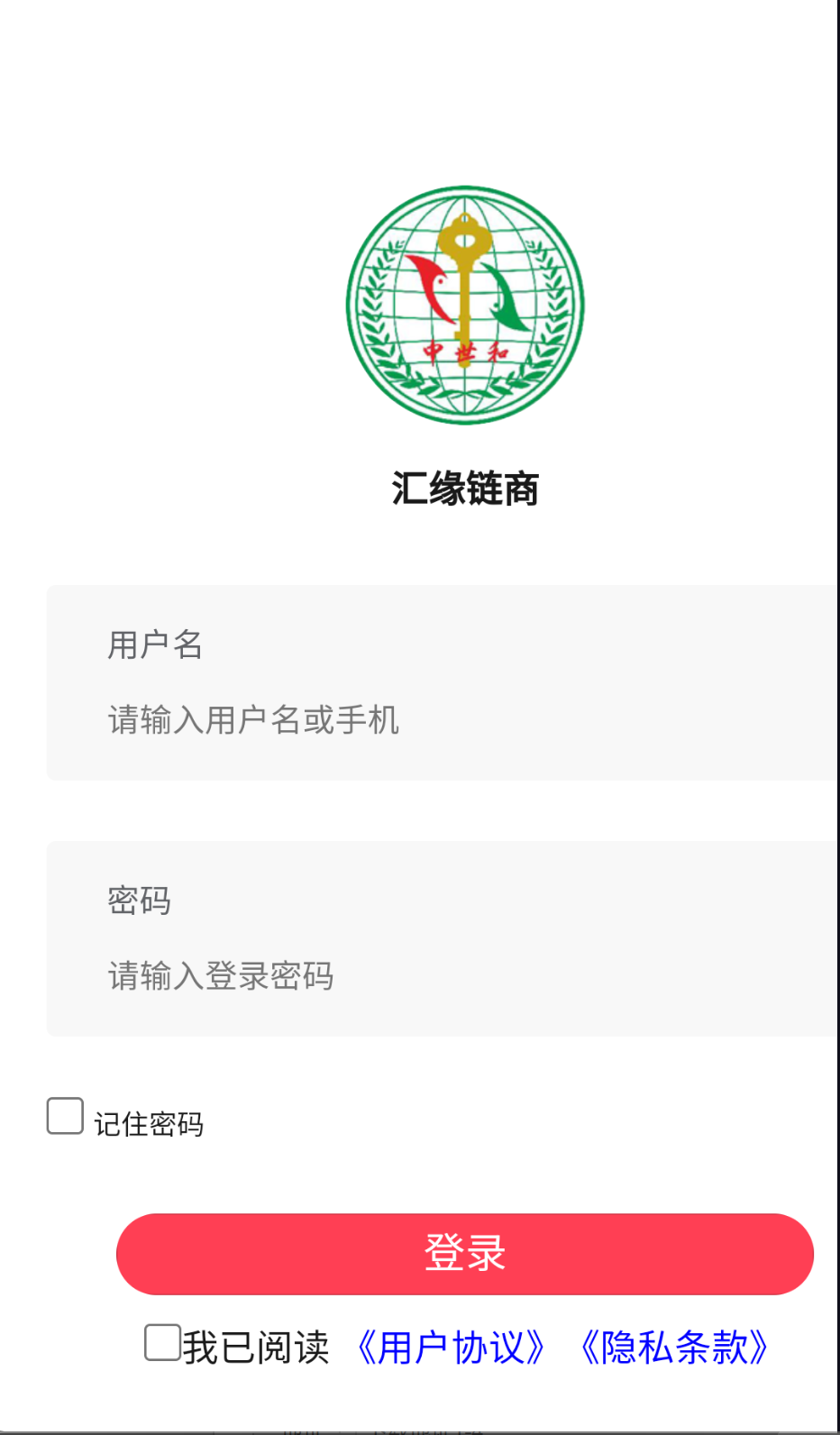The image size is (840, 1435).
Task: Open the 《隐私条款》 privacy terms link
Action: [x=673, y=1348]
